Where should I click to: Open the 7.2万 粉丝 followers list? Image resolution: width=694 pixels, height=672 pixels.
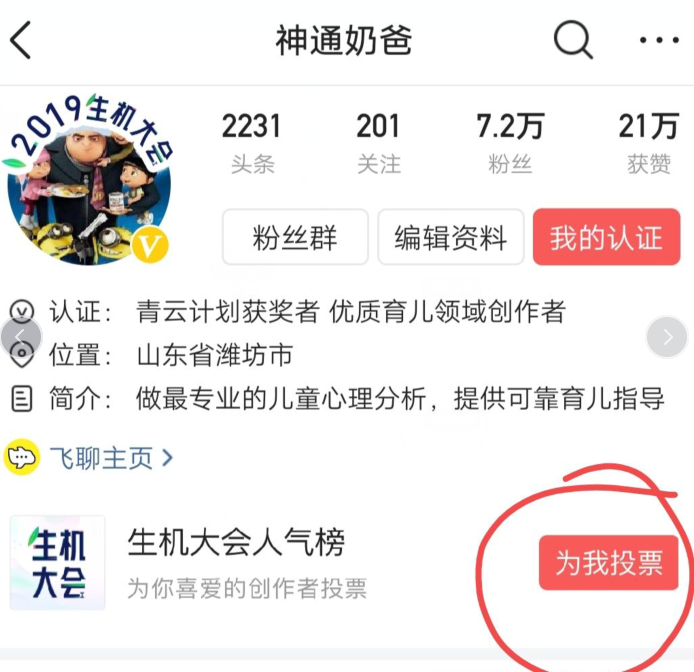[510, 143]
